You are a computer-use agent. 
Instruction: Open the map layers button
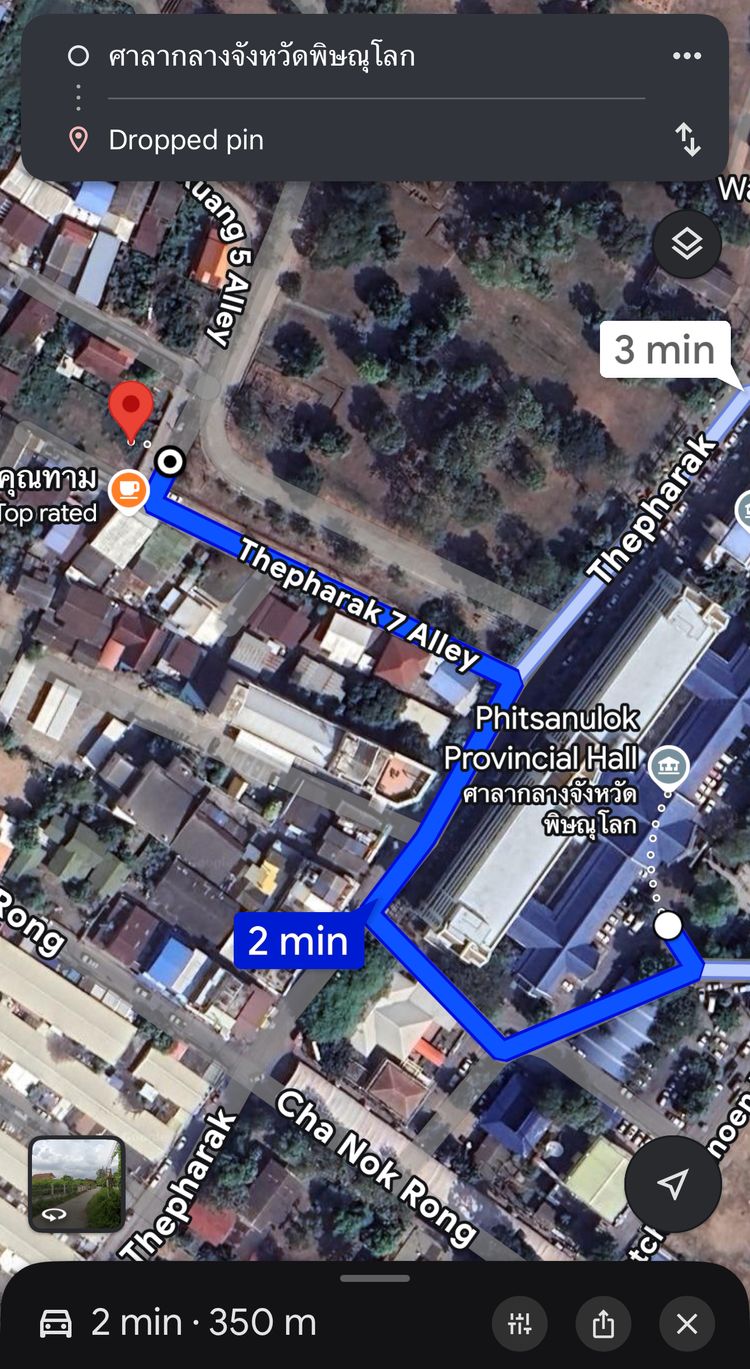[x=687, y=244]
